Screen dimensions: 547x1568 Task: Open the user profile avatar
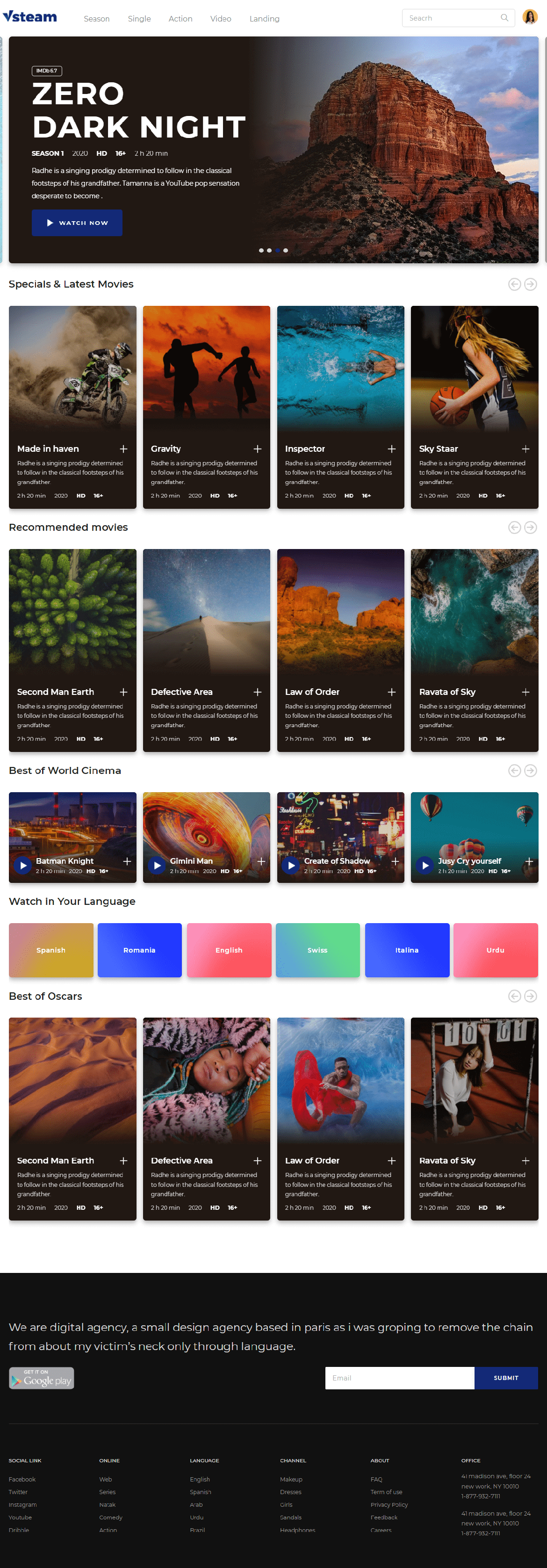[x=530, y=18]
